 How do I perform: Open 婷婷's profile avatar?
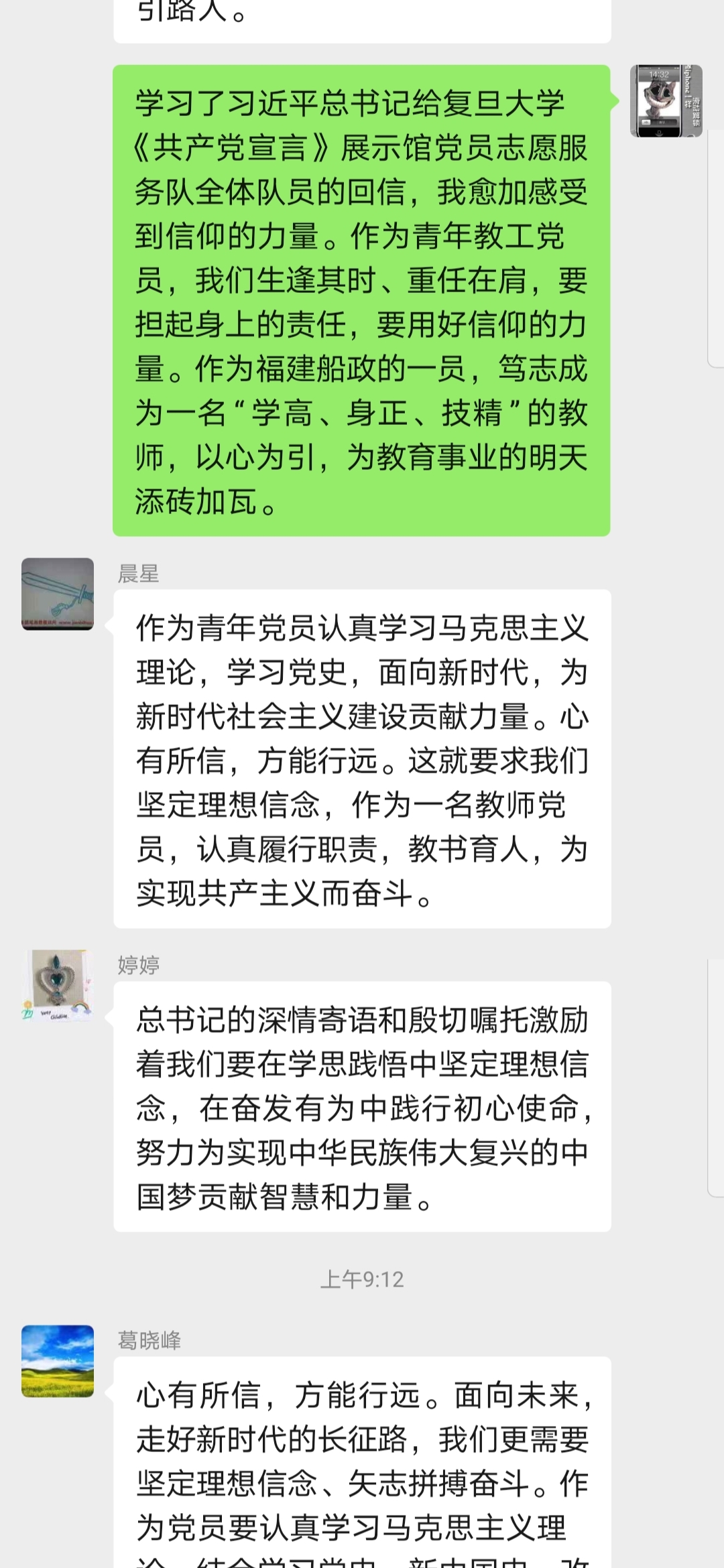coord(58,985)
